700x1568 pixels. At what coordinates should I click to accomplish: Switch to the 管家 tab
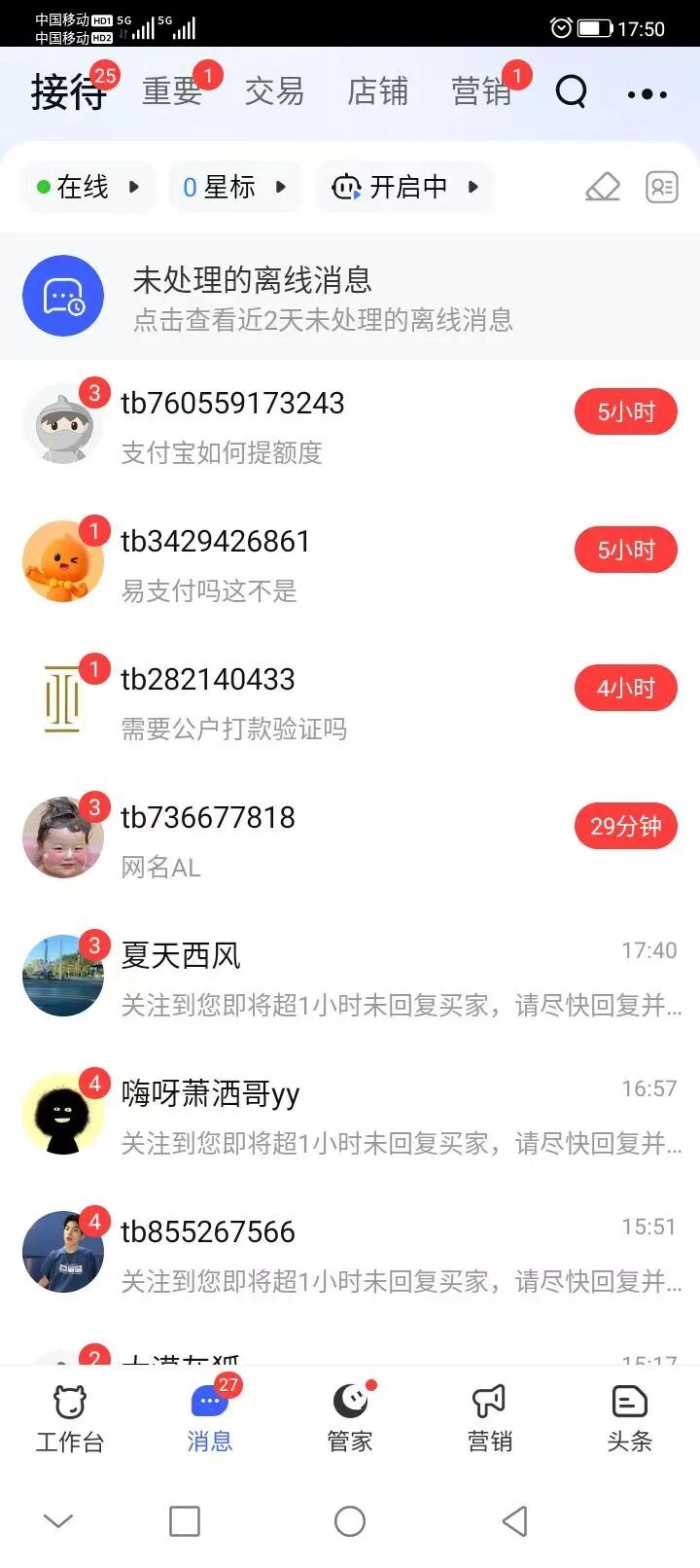pyautogui.click(x=350, y=1418)
